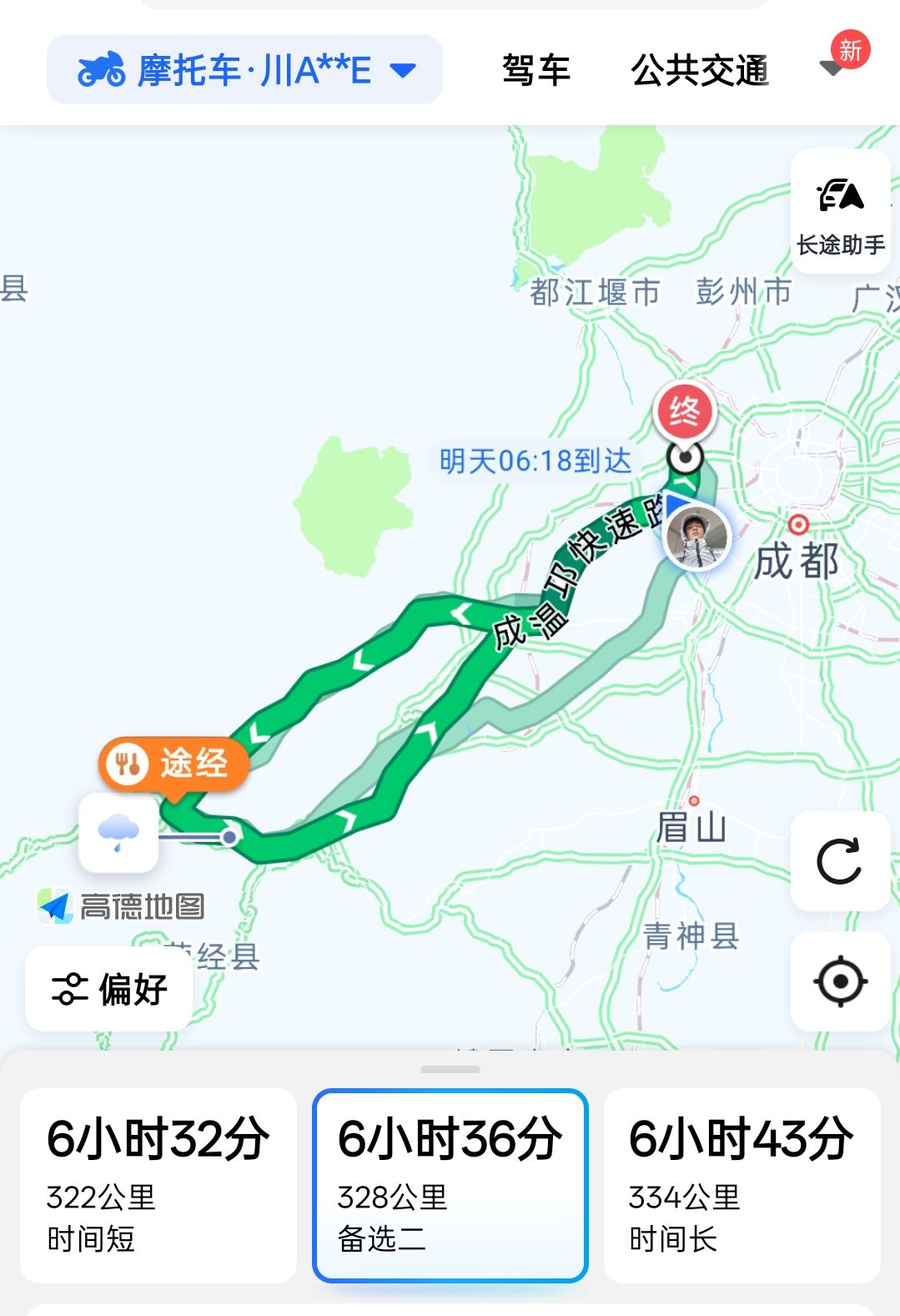Screen dimensions: 900x1316
Task: Switch to the 驾车 driving tab
Action: pos(536,70)
